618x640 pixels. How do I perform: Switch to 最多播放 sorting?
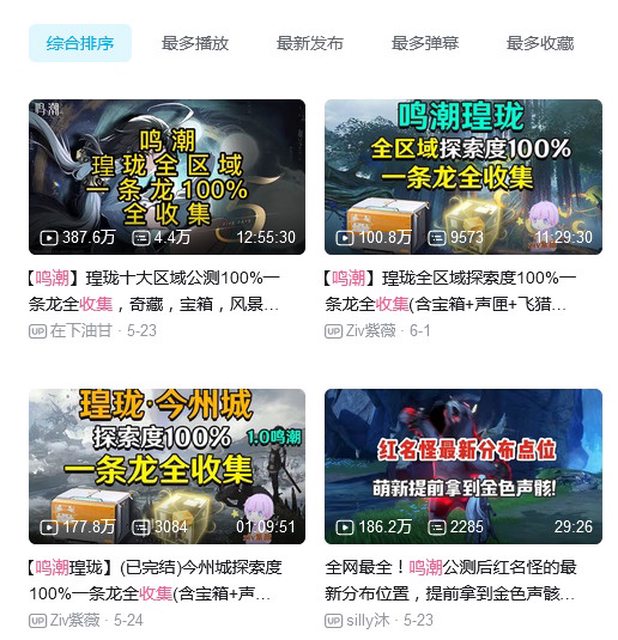click(195, 43)
